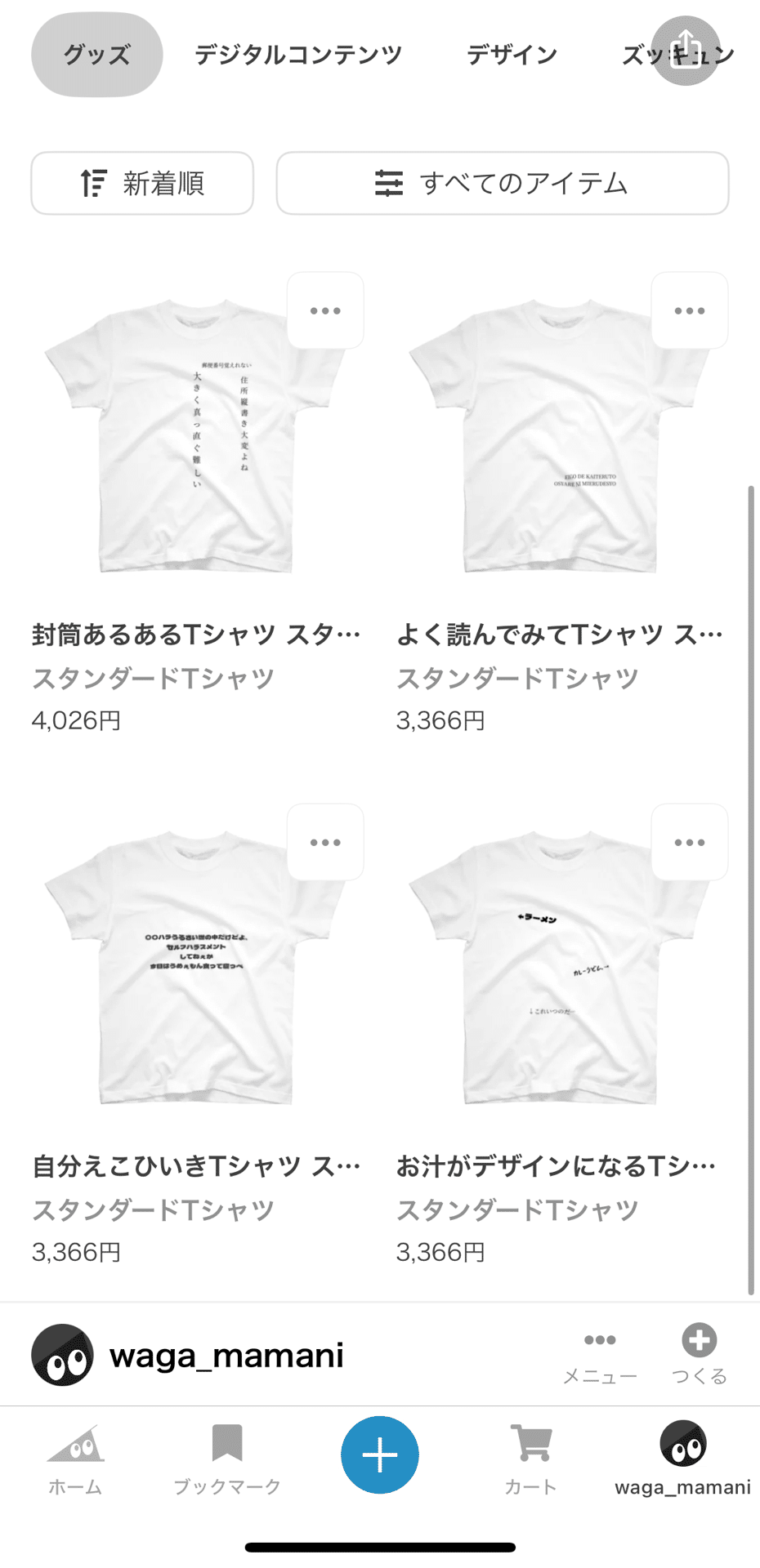Open the ブックマーク tab
Image resolution: width=760 pixels, height=1568 pixels.
tap(227, 1459)
